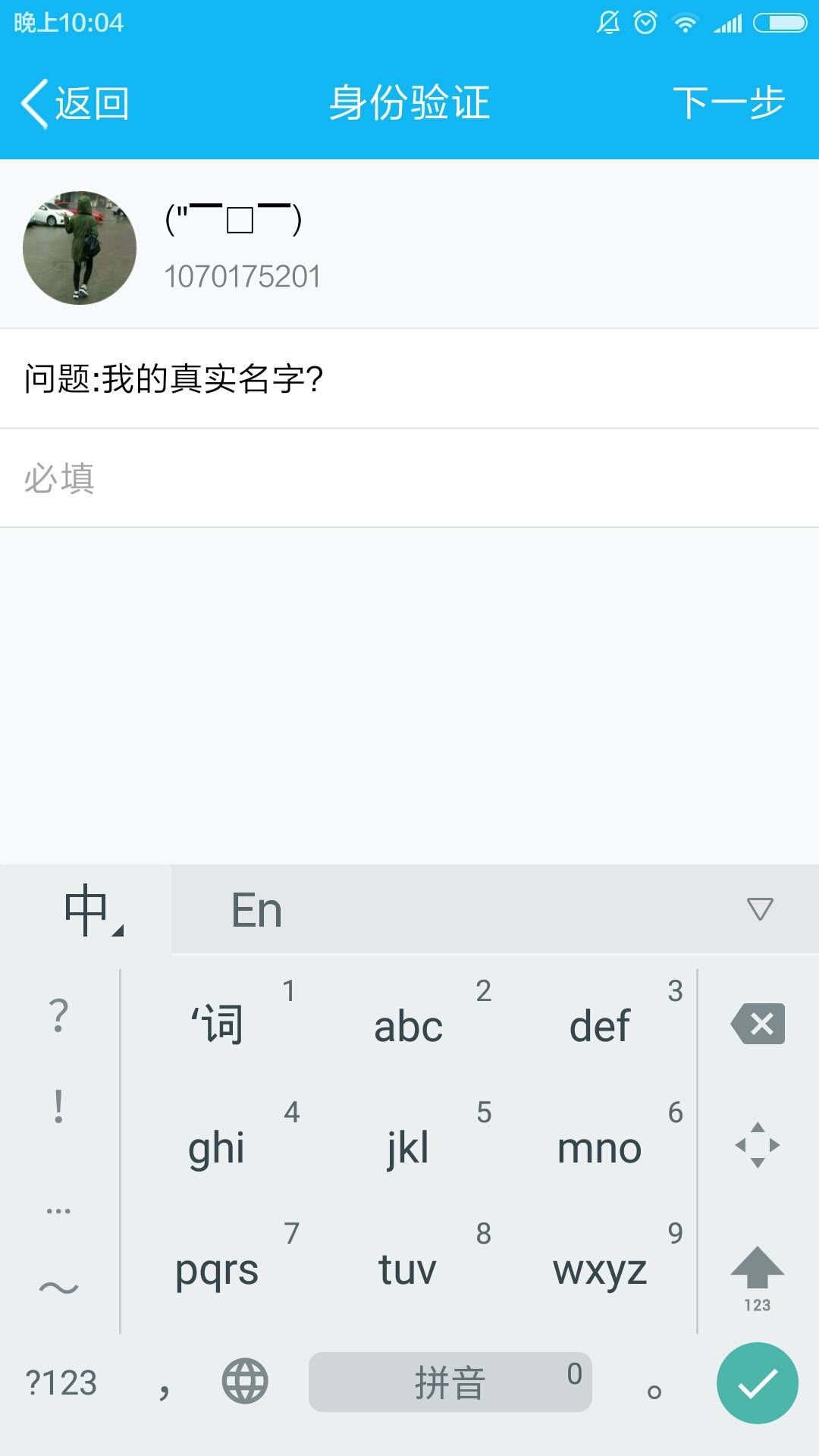The image size is (819, 1456).
Task: Tap the abc key
Action: (409, 1024)
